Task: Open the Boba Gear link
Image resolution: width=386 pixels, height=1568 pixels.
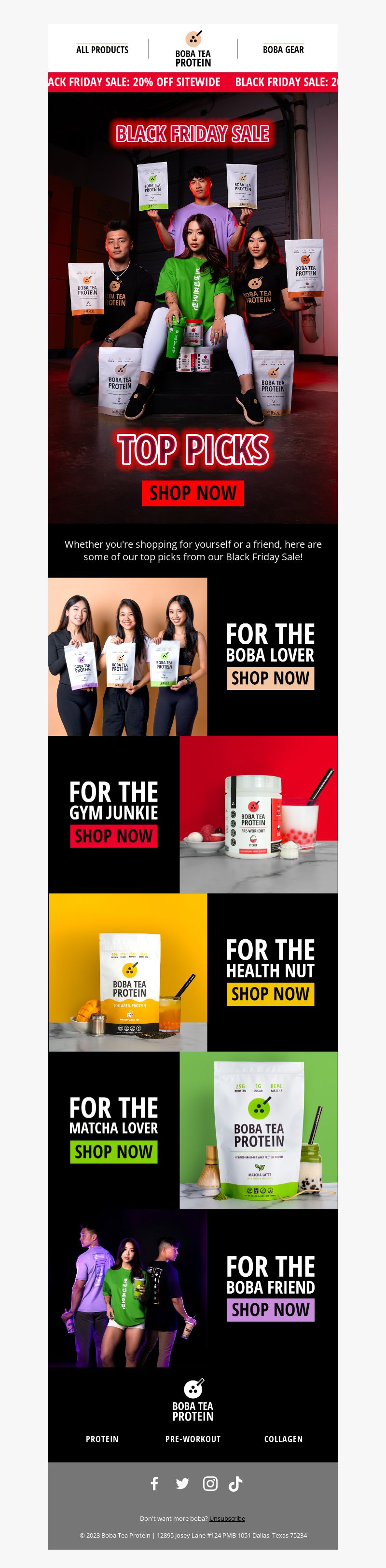Action: (x=283, y=50)
